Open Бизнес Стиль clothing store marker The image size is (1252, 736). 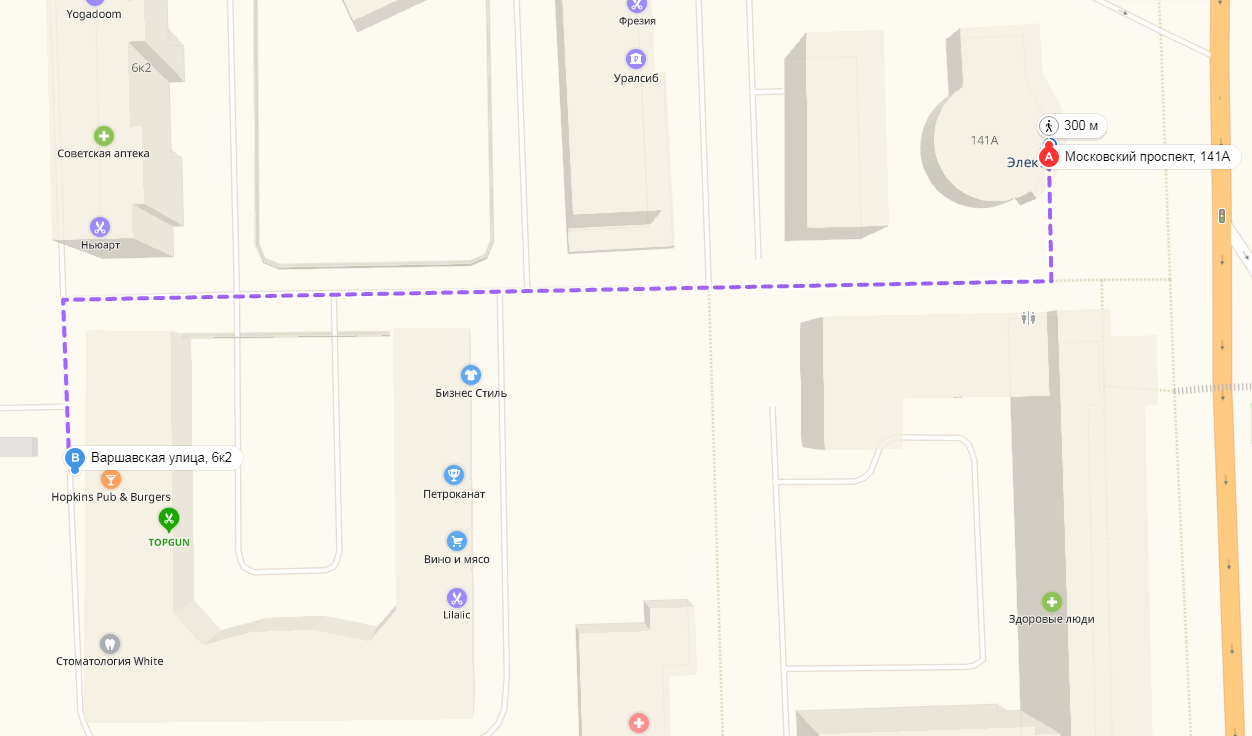[x=470, y=375]
